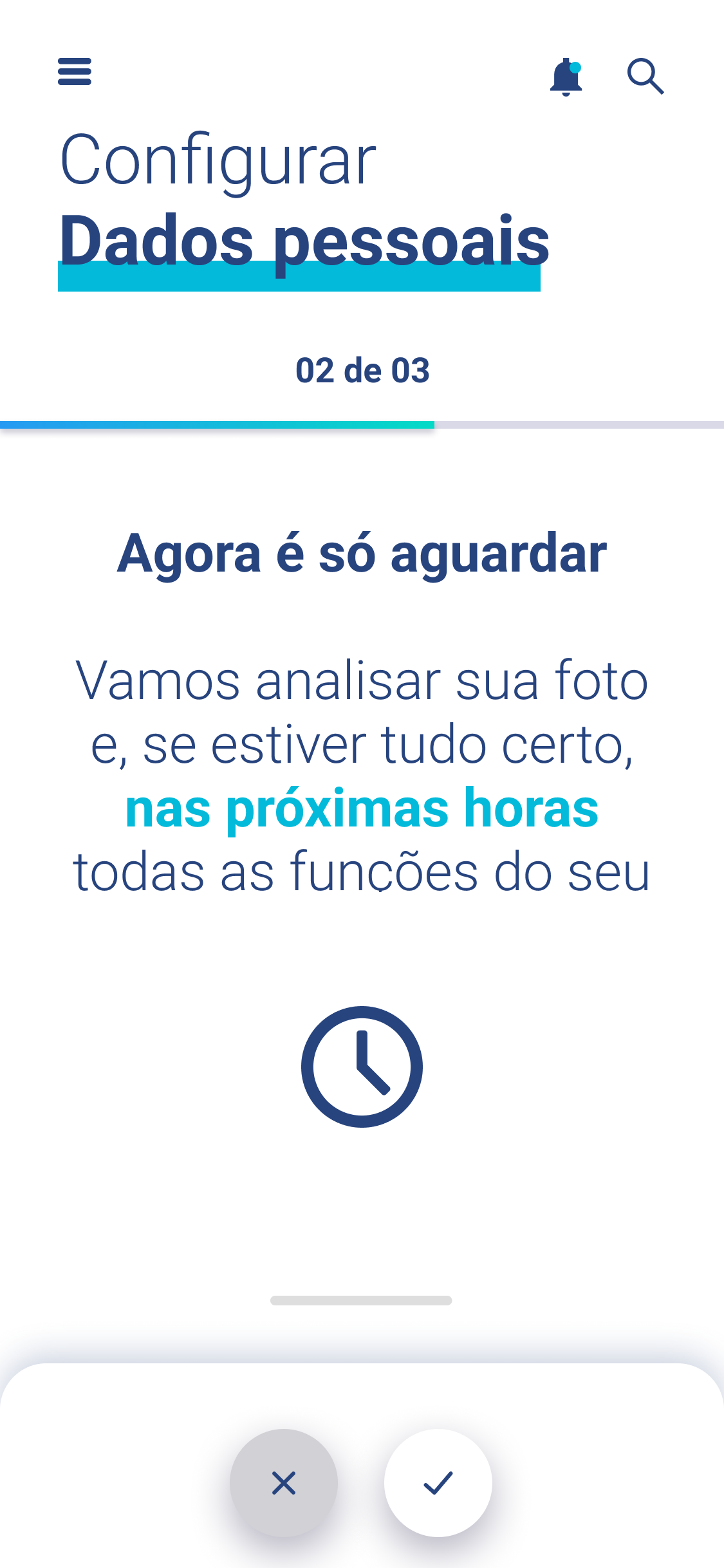Cancel with the X button
Image resolution: width=724 pixels, height=1568 pixels.
(284, 1482)
